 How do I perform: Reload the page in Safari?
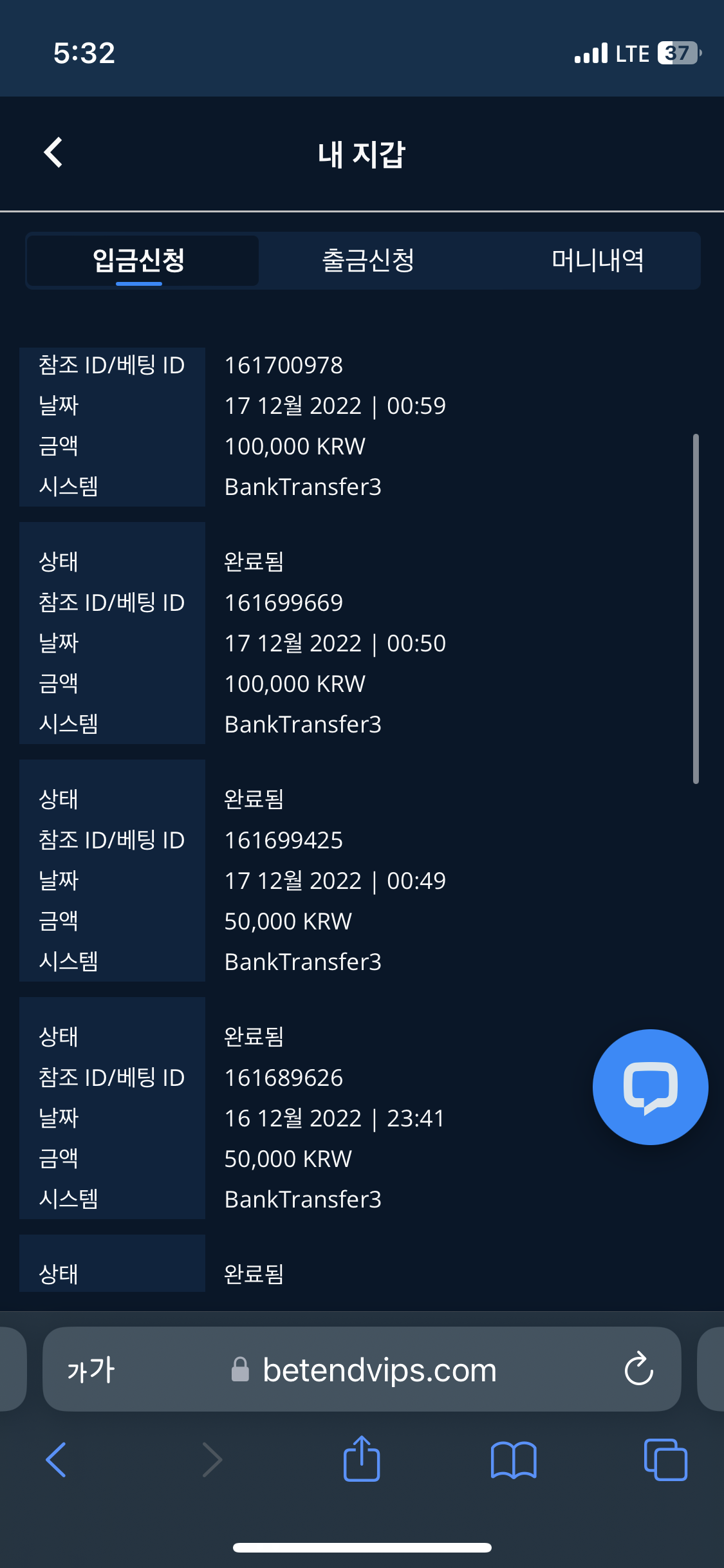tap(638, 1369)
